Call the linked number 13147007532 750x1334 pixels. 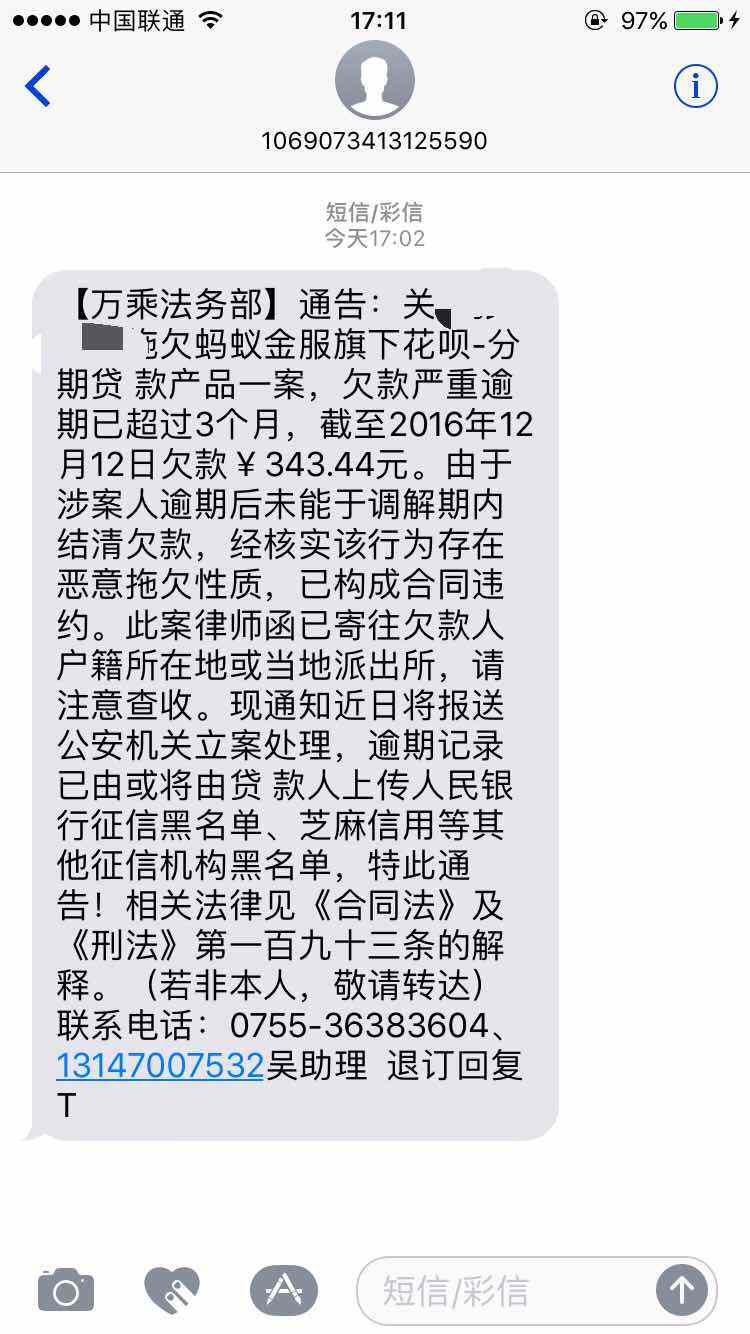[160, 1066]
